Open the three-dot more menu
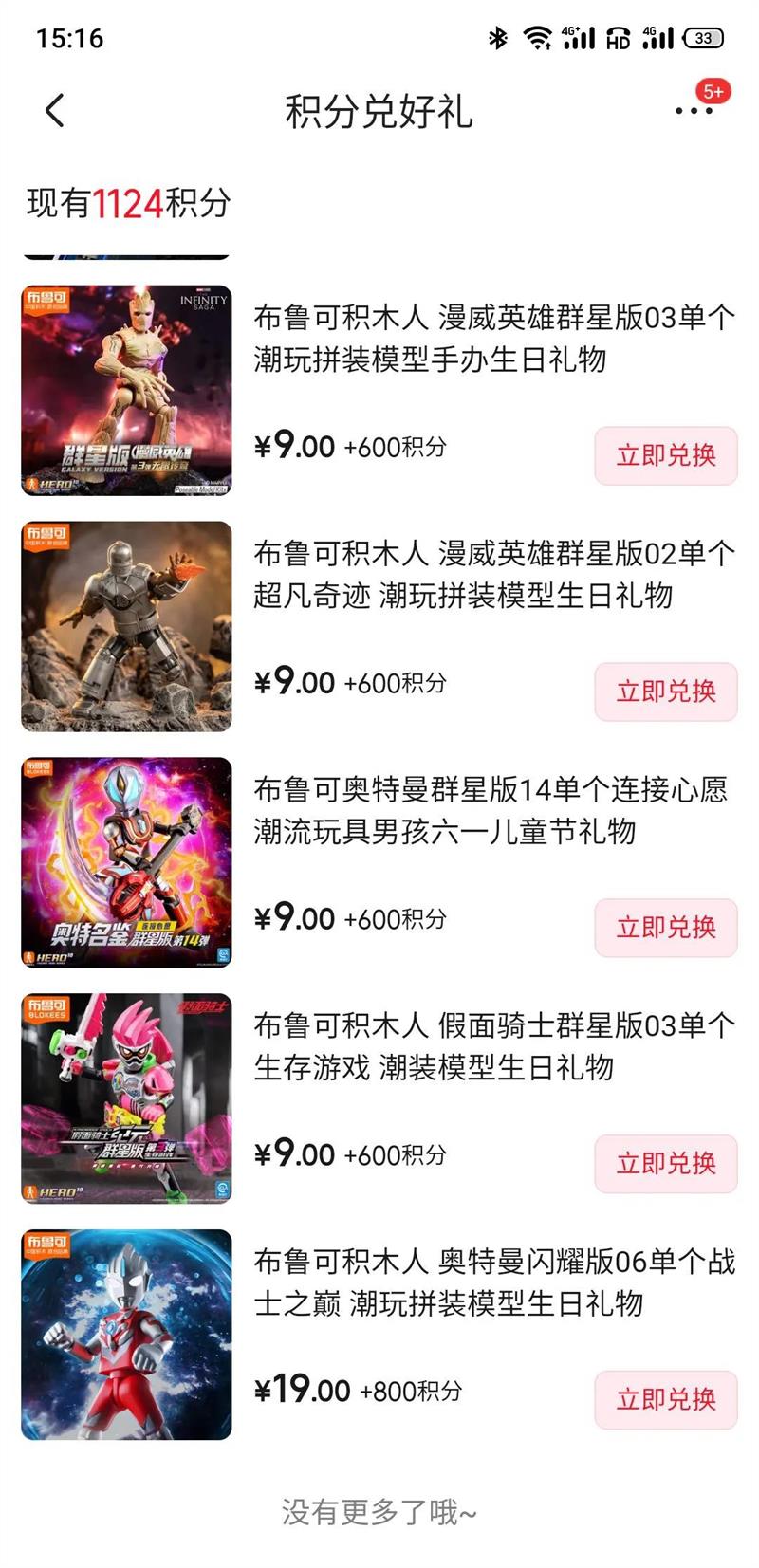 click(x=694, y=111)
